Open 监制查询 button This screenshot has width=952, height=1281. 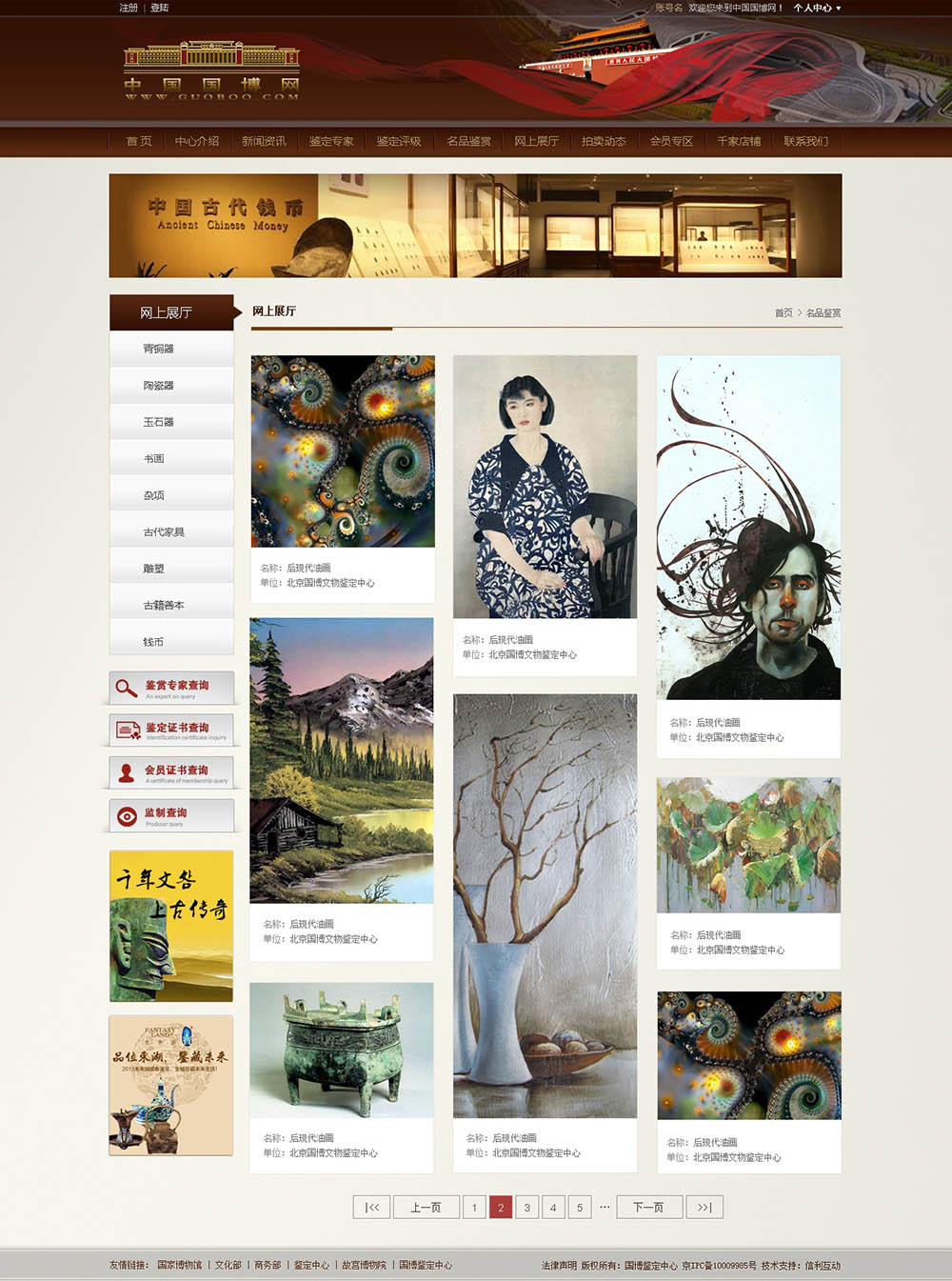point(171,815)
